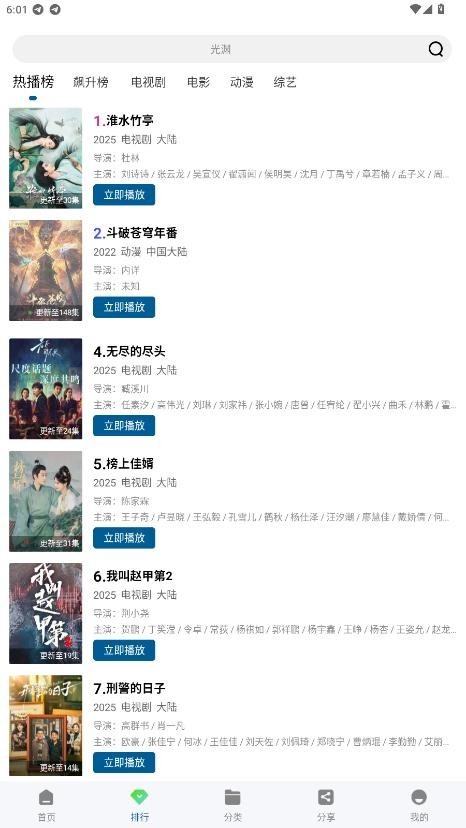Open the 榜上佳婿 poster thumbnail
Image resolution: width=466 pixels, height=828 pixels.
pos(45,501)
